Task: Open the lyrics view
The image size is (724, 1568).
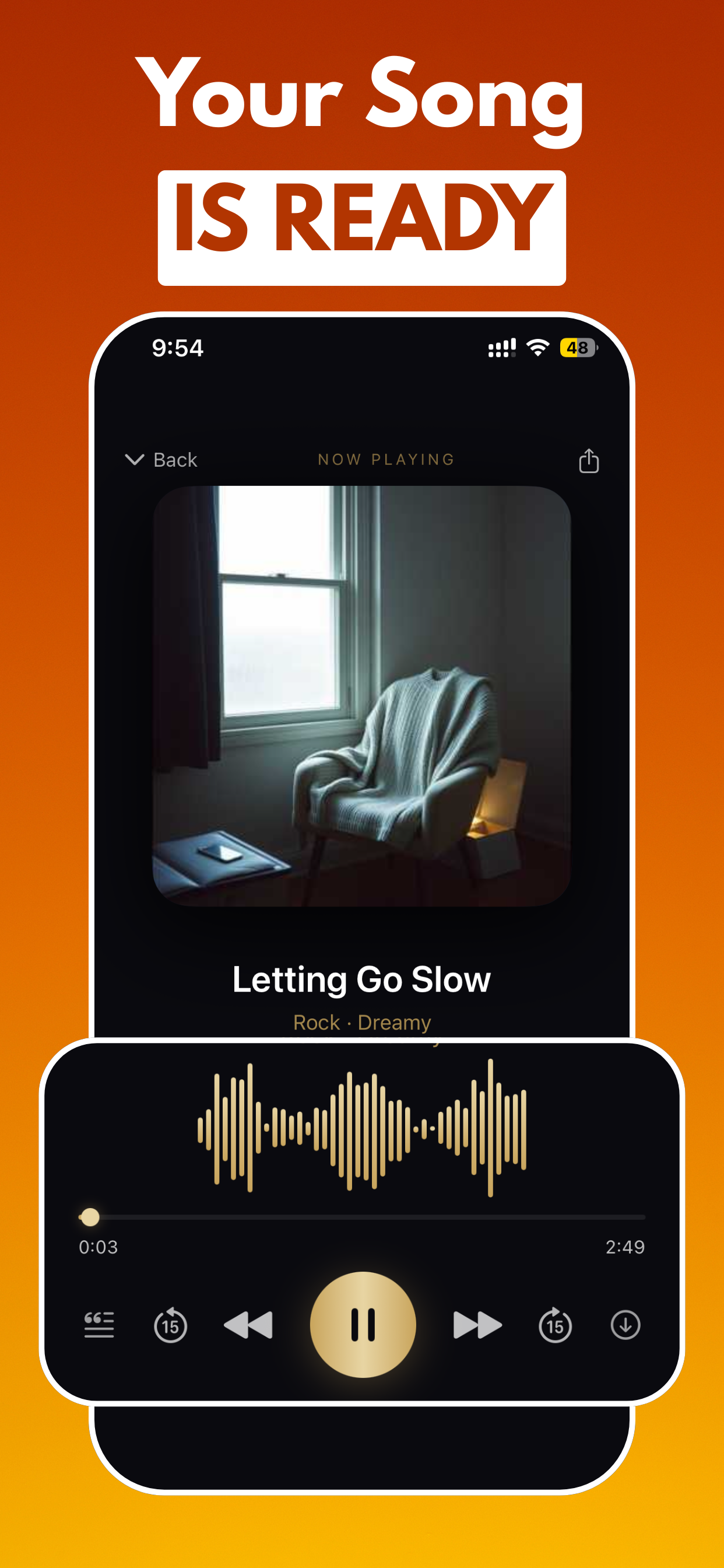Action: pos(99,1325)
